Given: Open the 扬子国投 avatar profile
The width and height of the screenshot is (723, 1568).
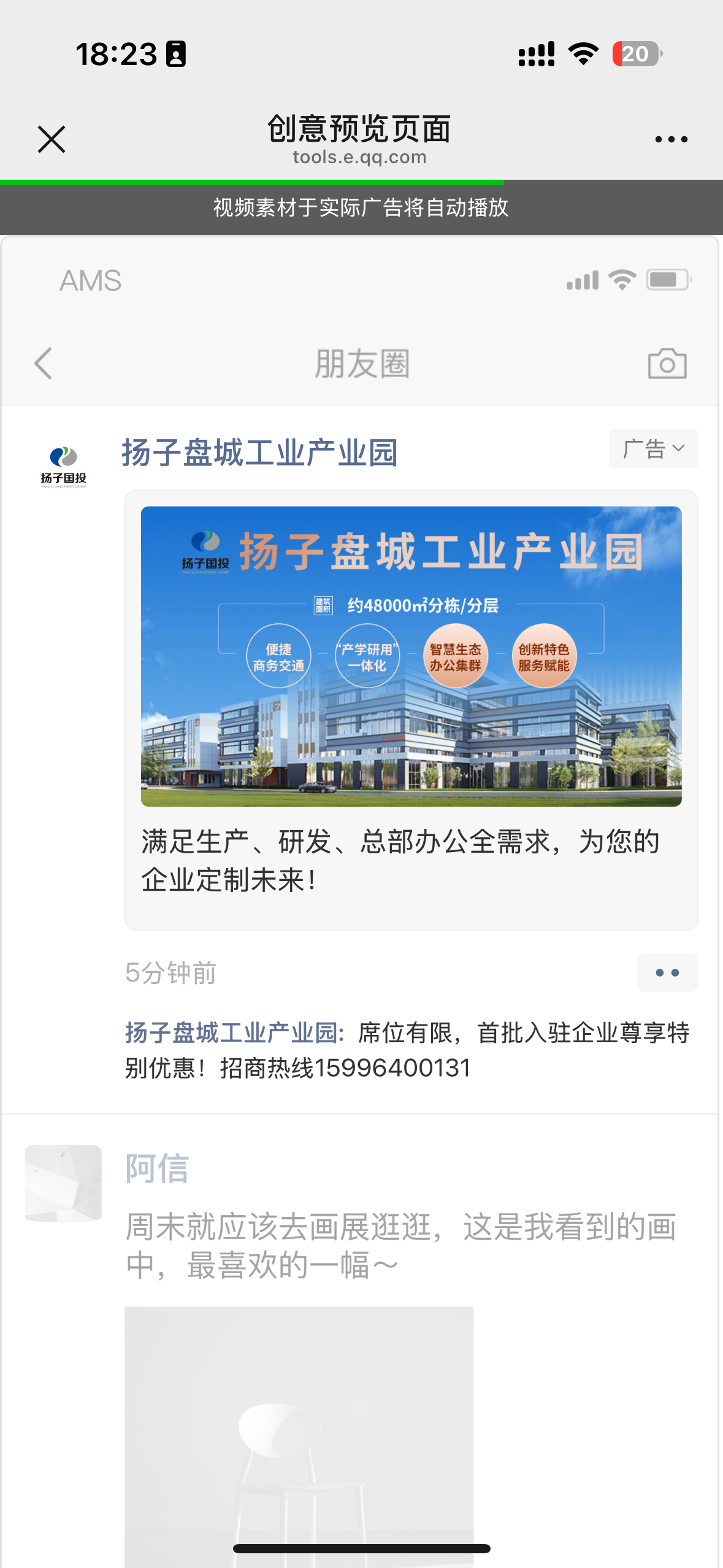Looking at the screenshot, I should [x=64, y=467].
